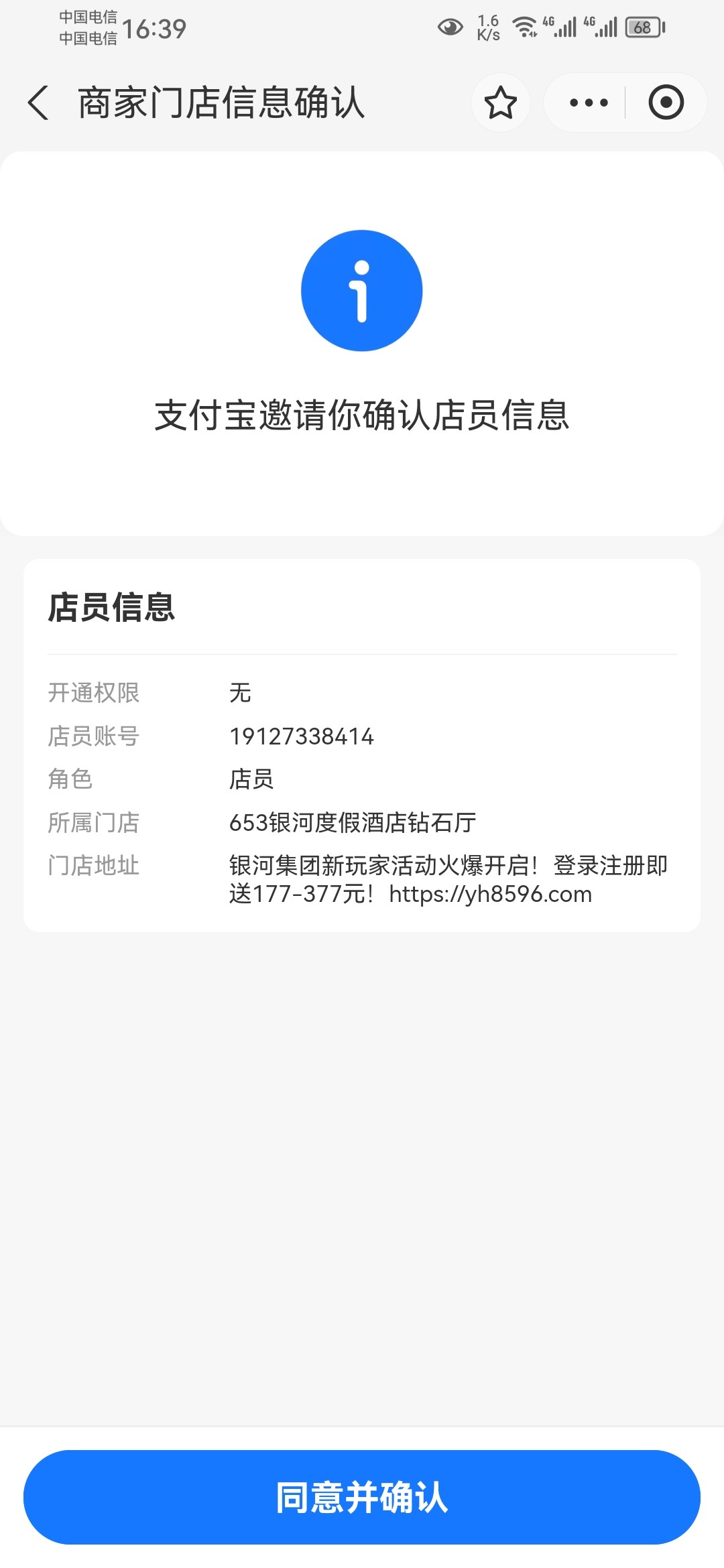Screen dimensions: 724x1568
Task: Open the three-dot more options menu
Action: 588,103
